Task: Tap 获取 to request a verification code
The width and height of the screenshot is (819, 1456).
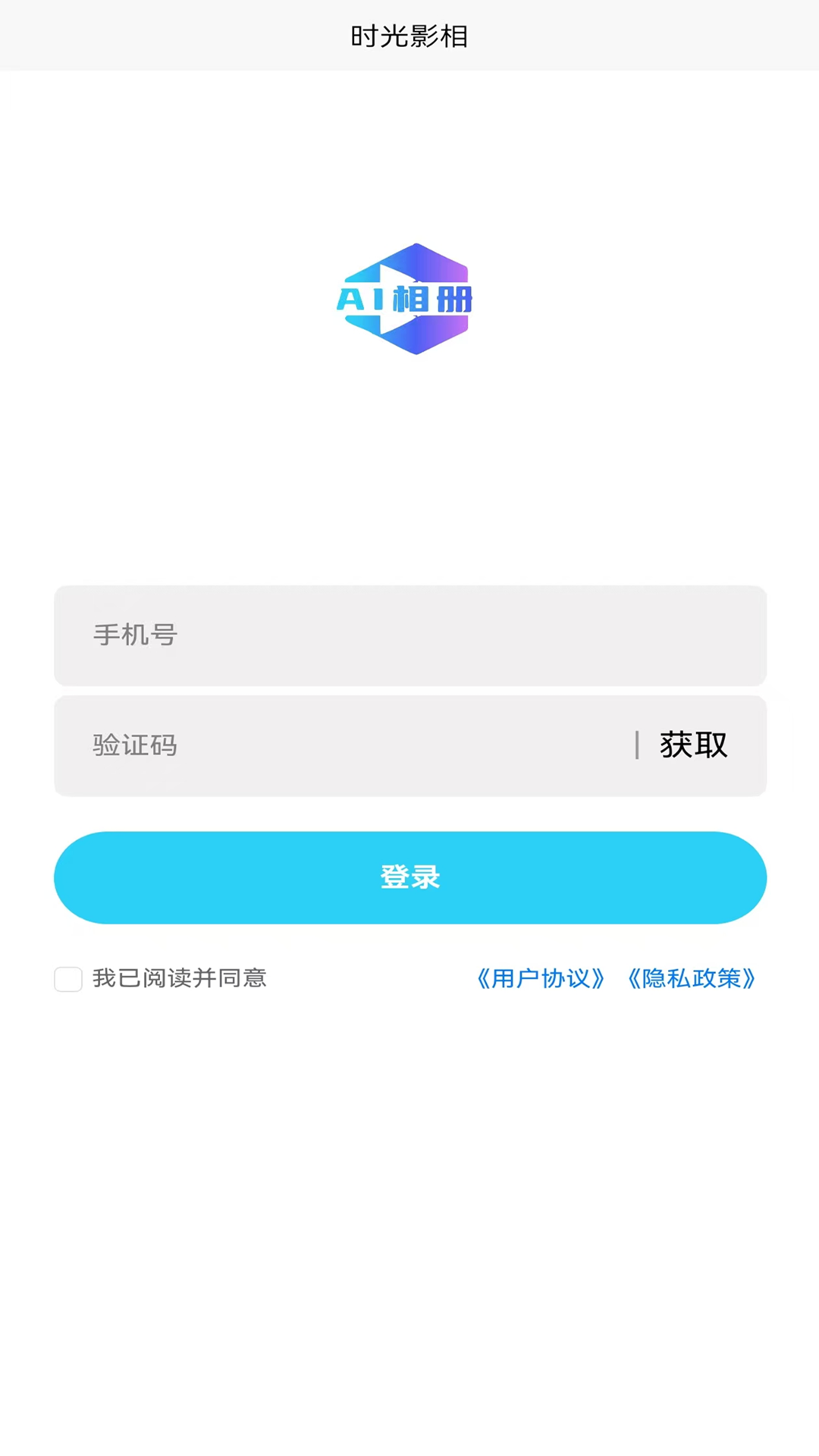Action: [x=693, y=745]
